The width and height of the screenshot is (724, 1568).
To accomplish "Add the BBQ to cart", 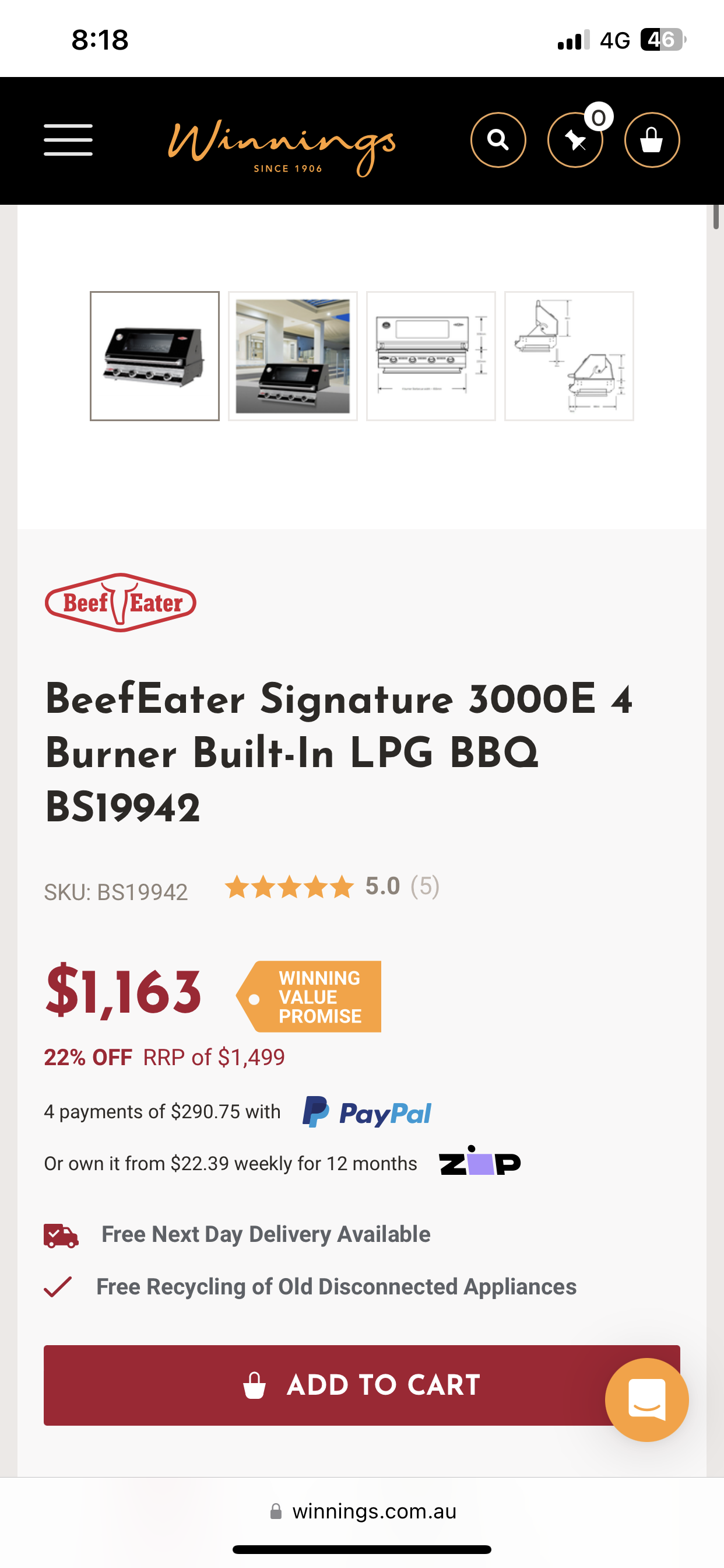I will [322, 1385].
